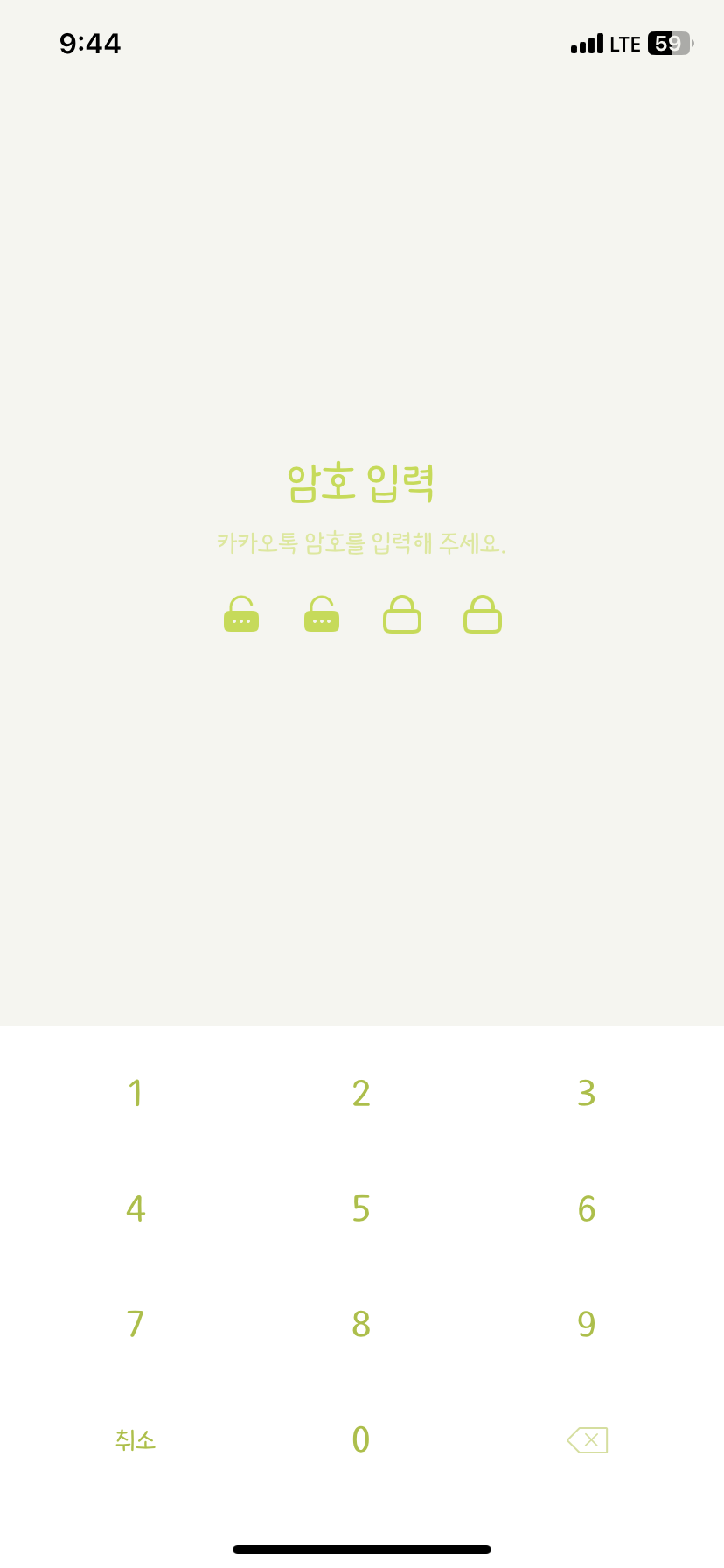This screenshot has width=724, height=1568.
Task: Tap number 2 on the keypad
Action: point(361,1093)
